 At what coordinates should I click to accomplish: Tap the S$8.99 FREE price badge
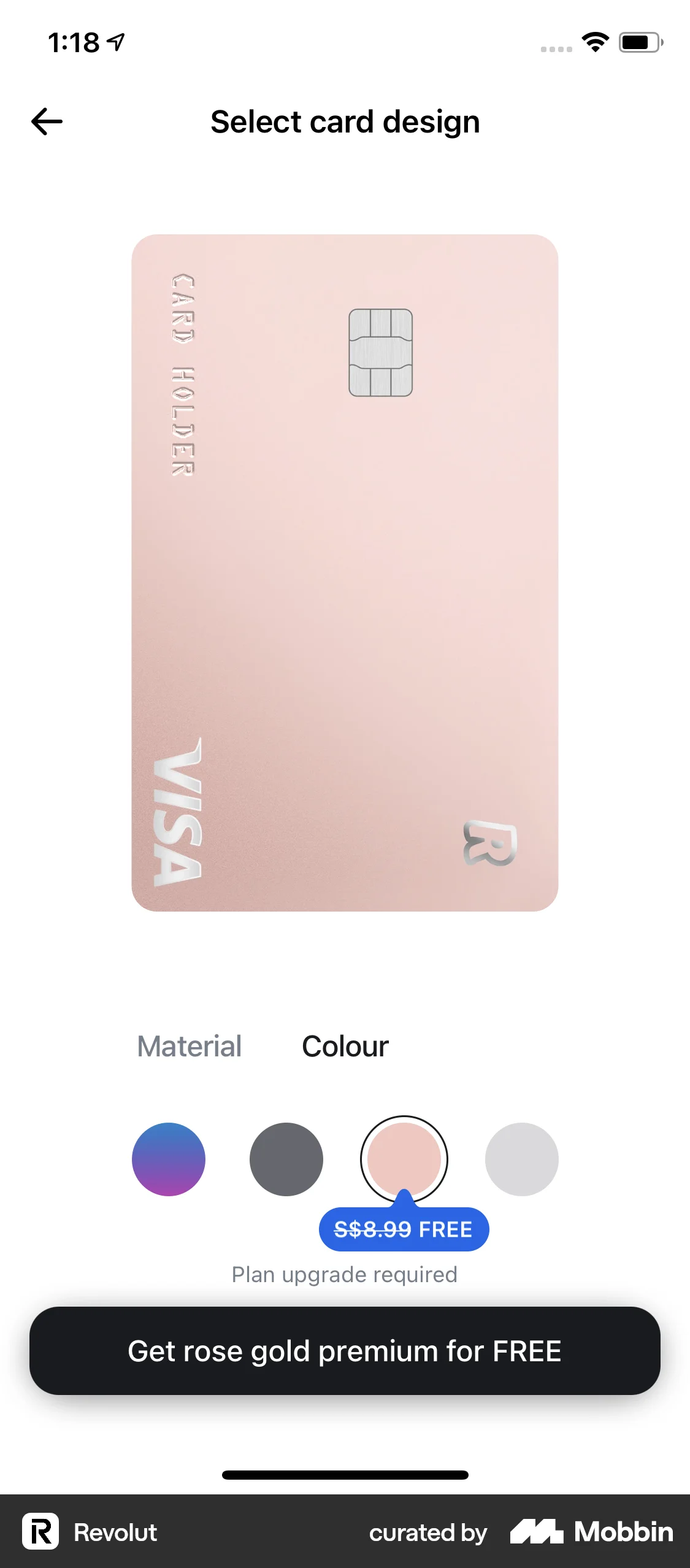(403, 1229)
